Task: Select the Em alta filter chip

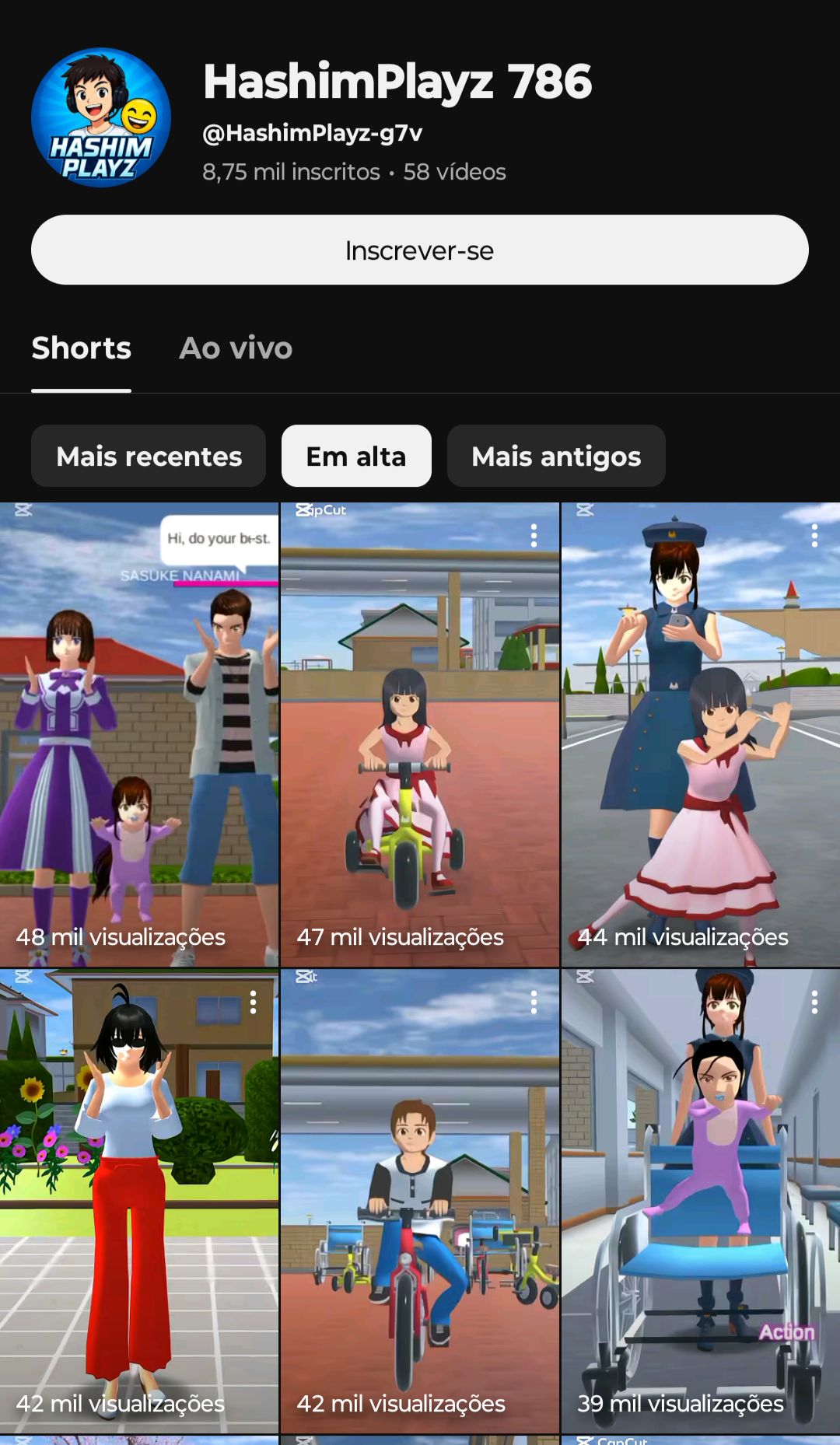Action: point(356,457)
